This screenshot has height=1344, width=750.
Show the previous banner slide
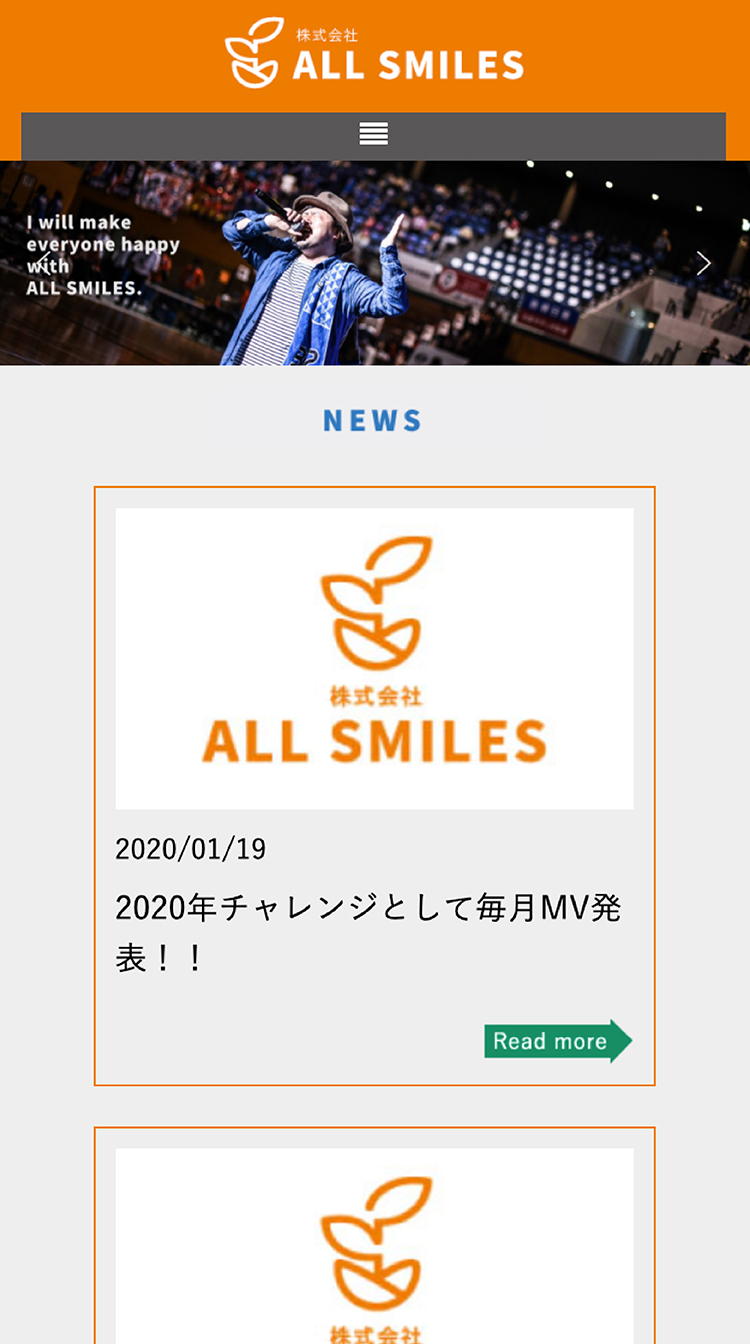point(43,263)
